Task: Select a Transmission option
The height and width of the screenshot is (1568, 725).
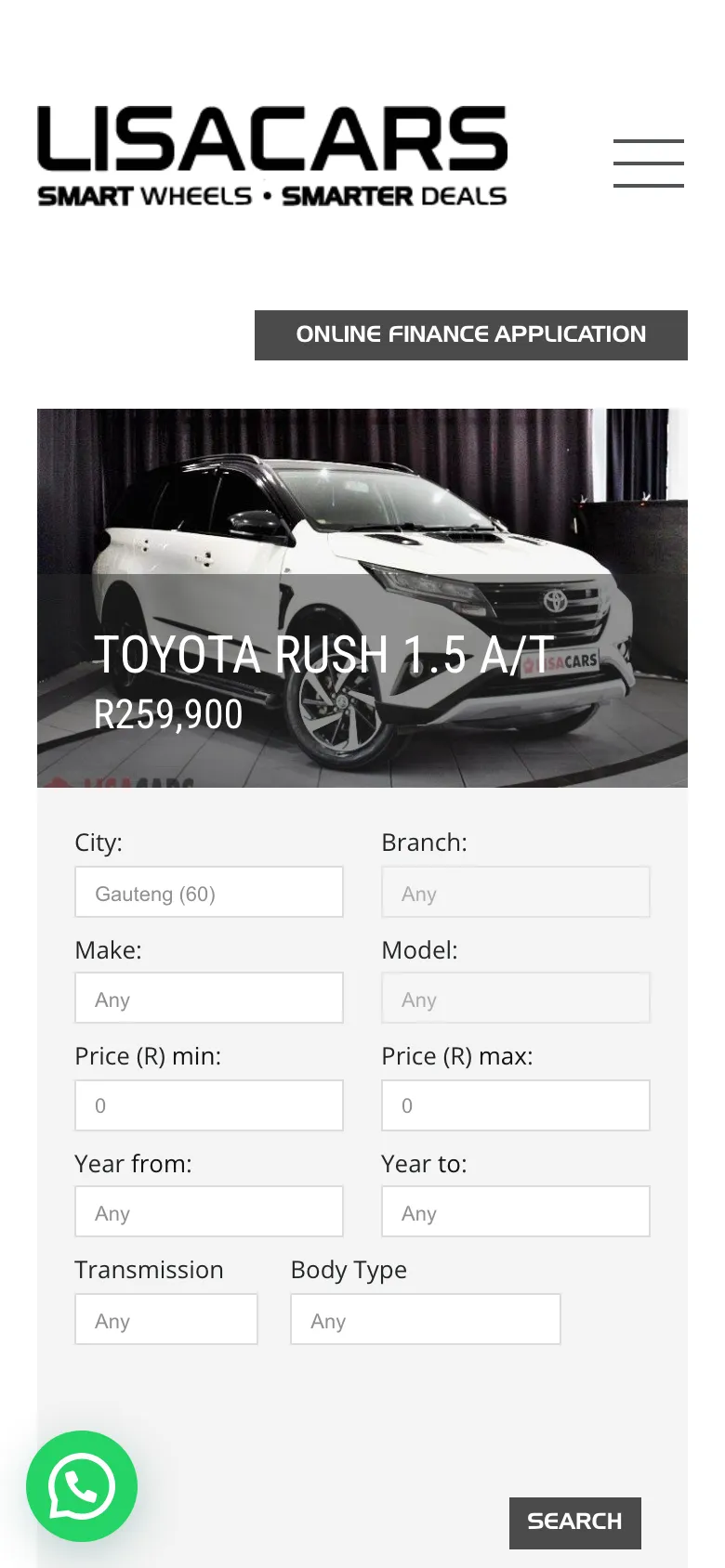Action: tap(166, 1319)
